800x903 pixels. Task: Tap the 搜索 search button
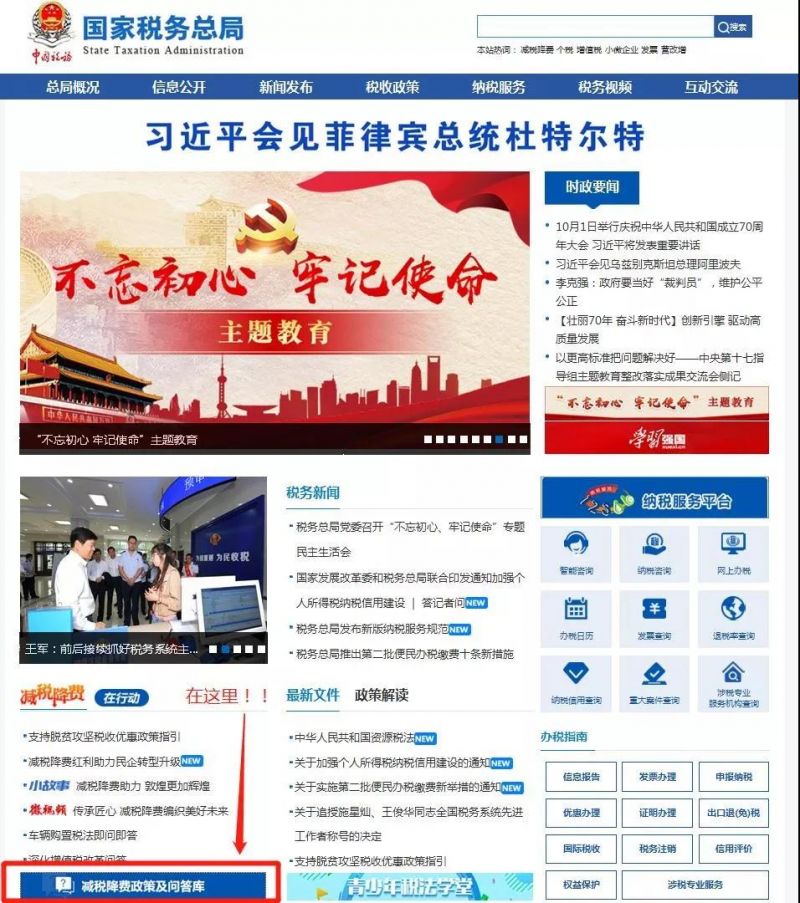(733, 27)
